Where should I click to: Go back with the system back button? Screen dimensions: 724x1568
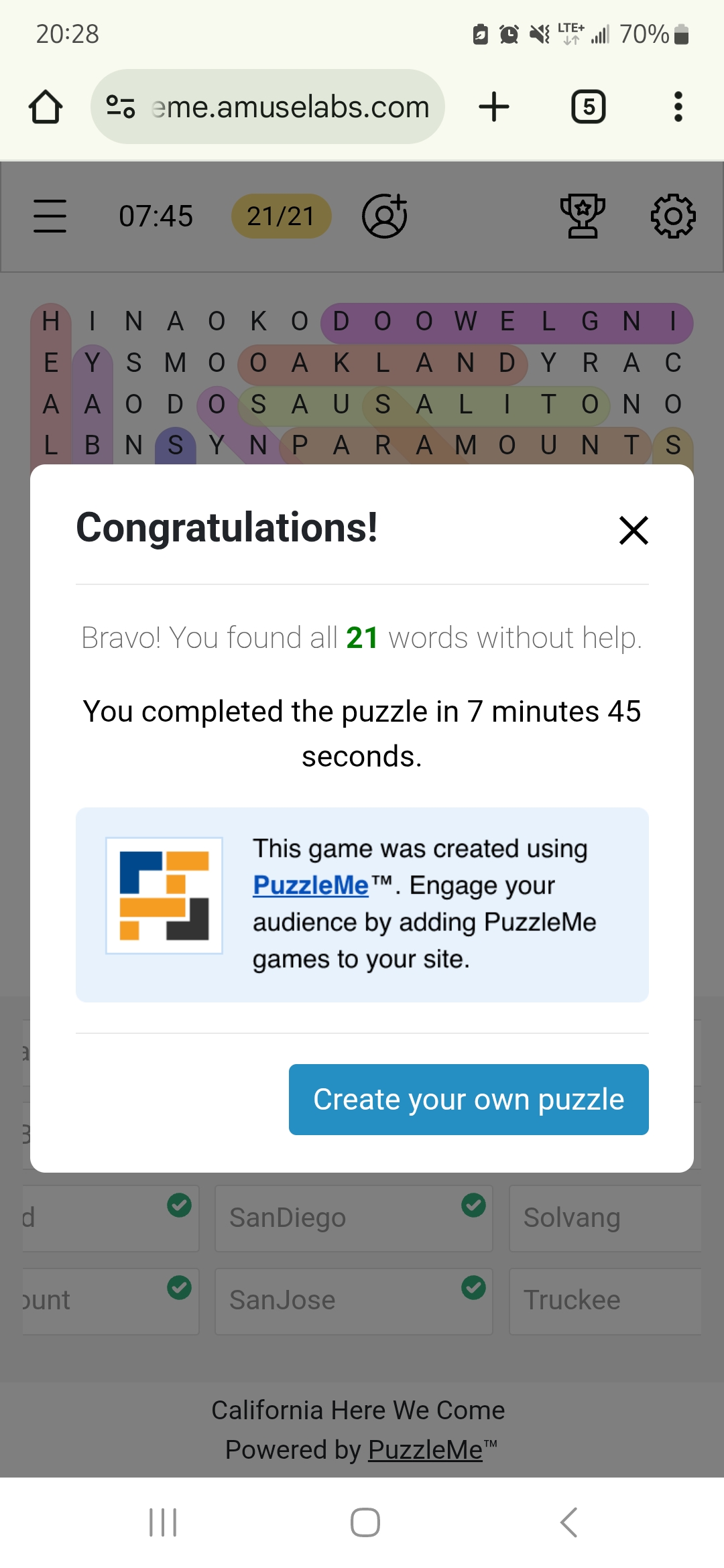tap(569, 1522)
